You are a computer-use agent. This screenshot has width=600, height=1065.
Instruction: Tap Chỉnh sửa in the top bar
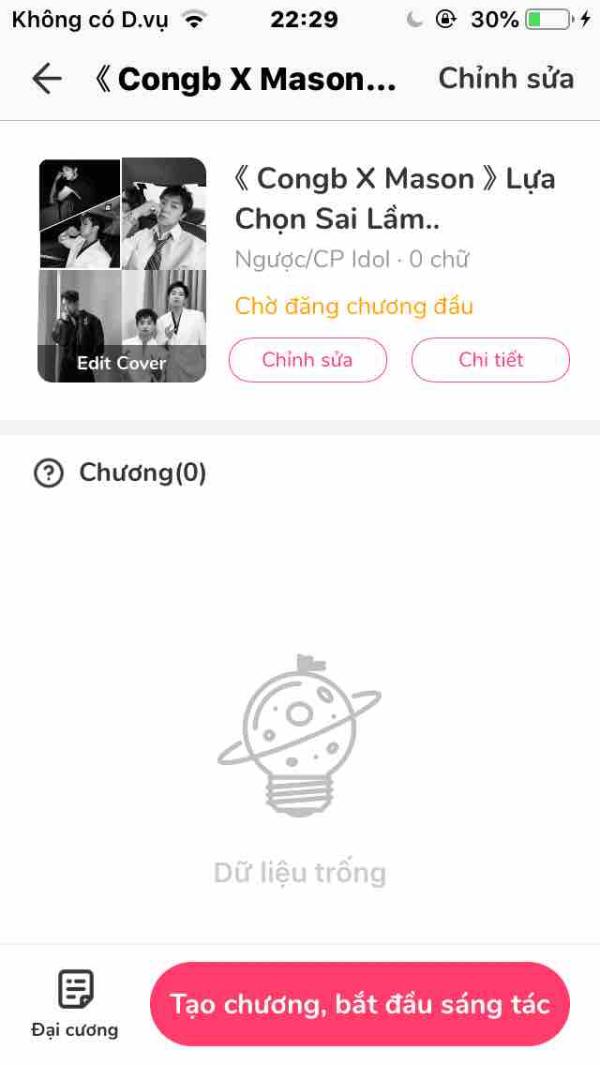(506, 79)
